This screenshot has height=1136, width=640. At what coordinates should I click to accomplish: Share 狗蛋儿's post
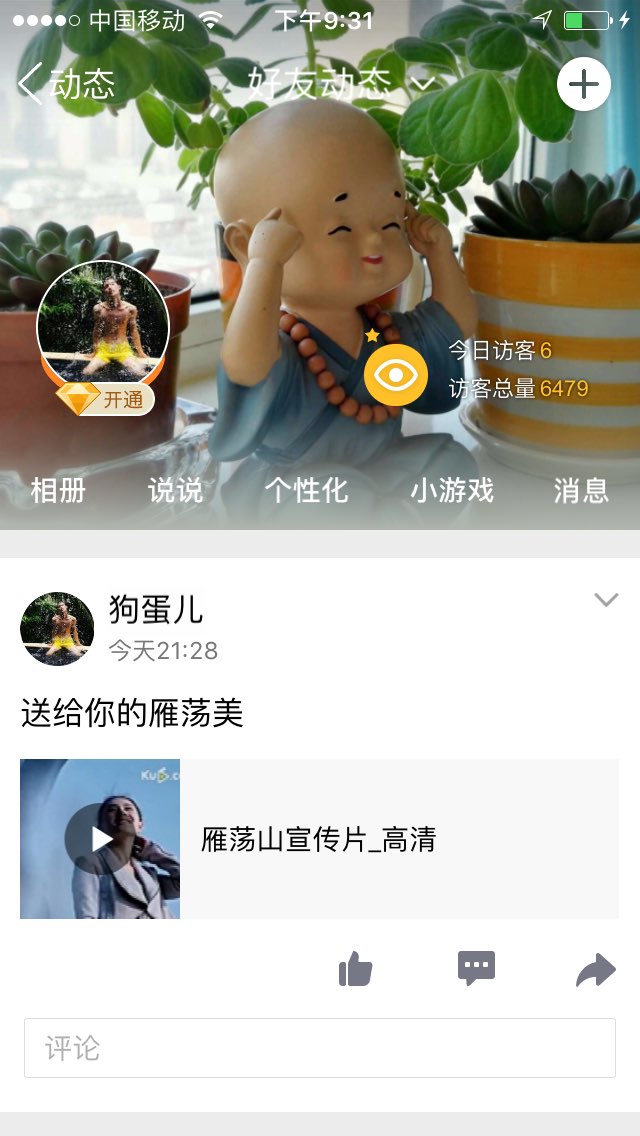[x=596, y=969]
